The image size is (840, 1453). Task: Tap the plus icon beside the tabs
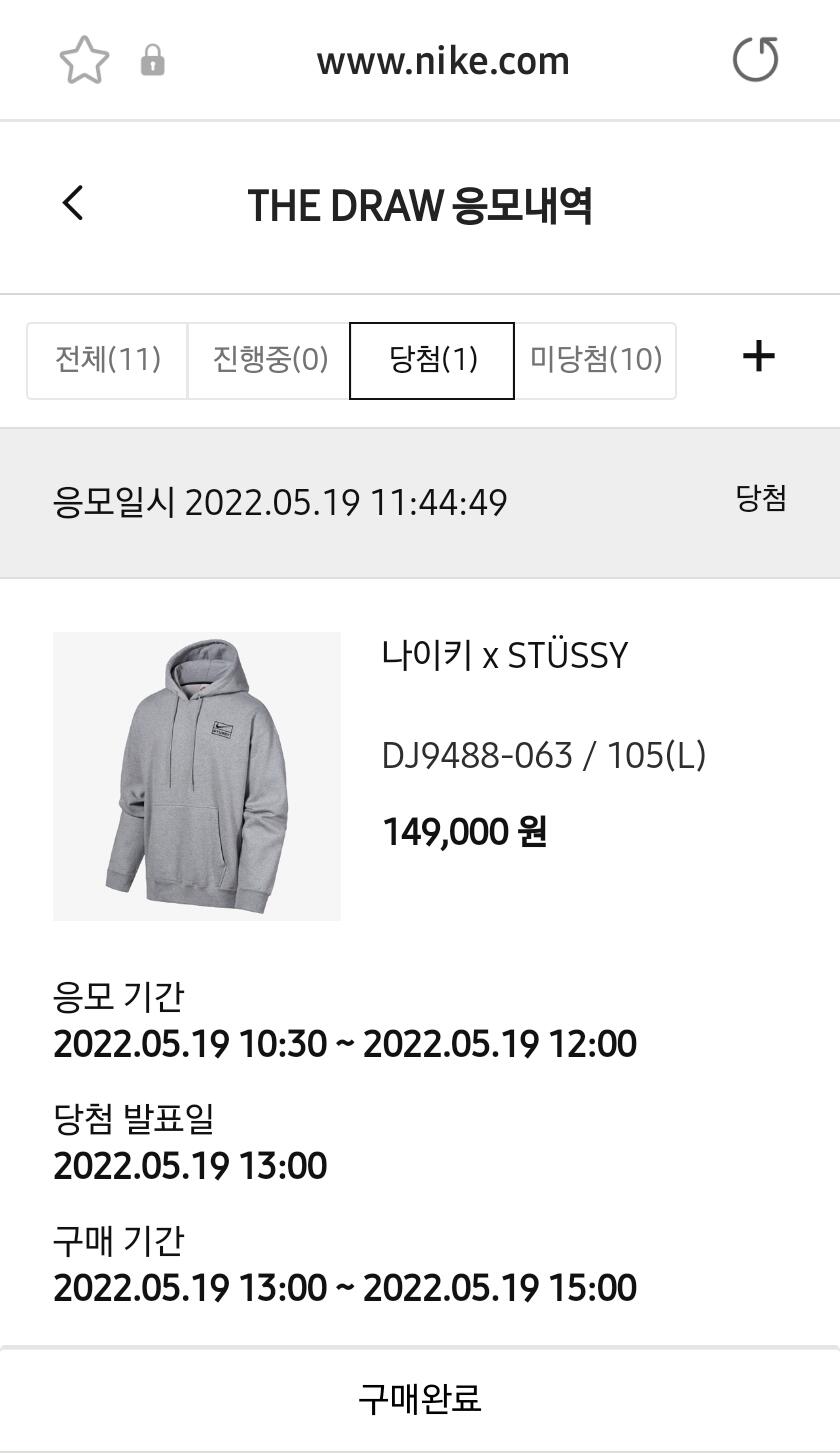click(759, 357)
